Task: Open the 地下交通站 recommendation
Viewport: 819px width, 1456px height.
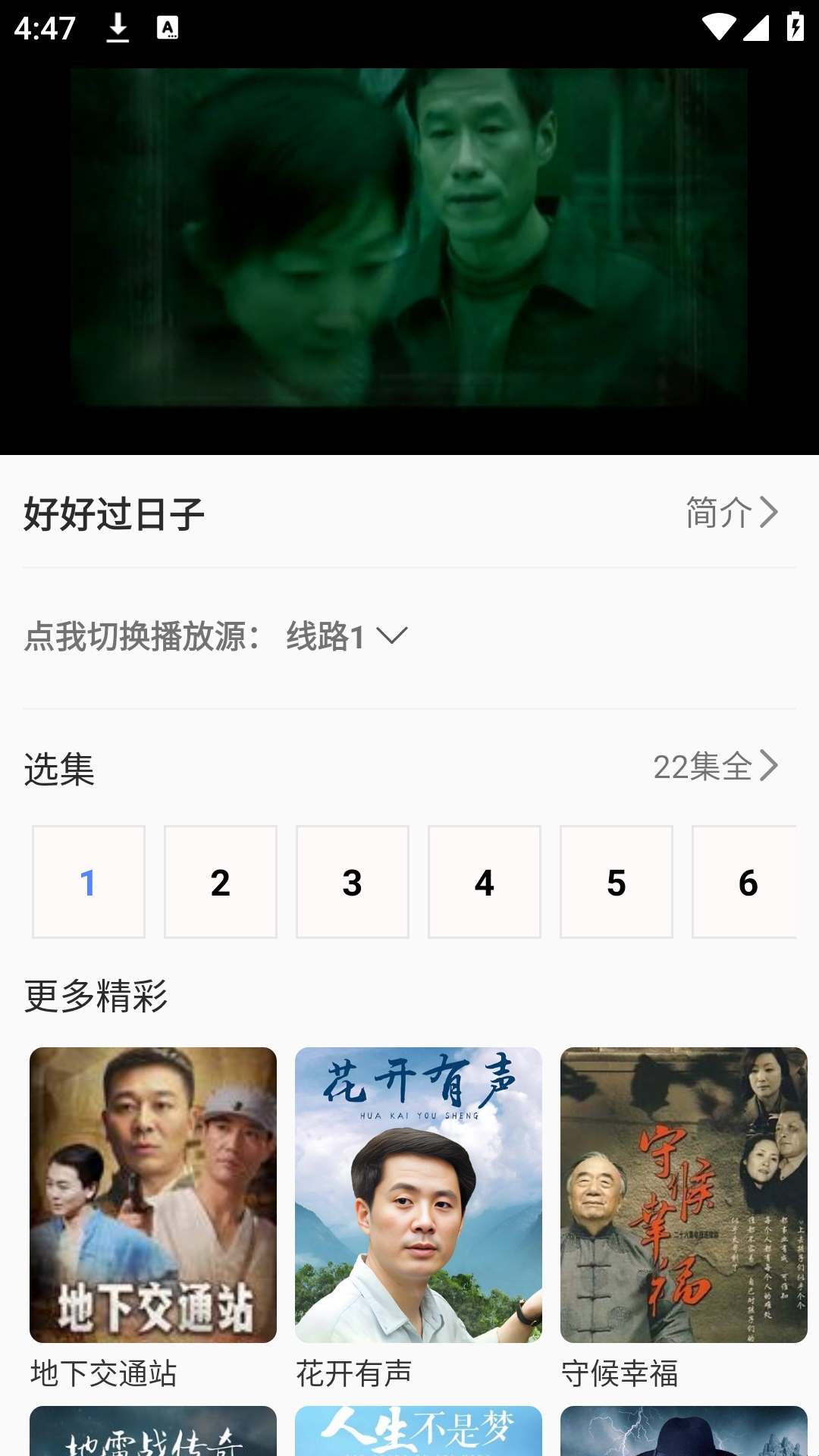Action: pyautogui.click(x=153, y=1194)
